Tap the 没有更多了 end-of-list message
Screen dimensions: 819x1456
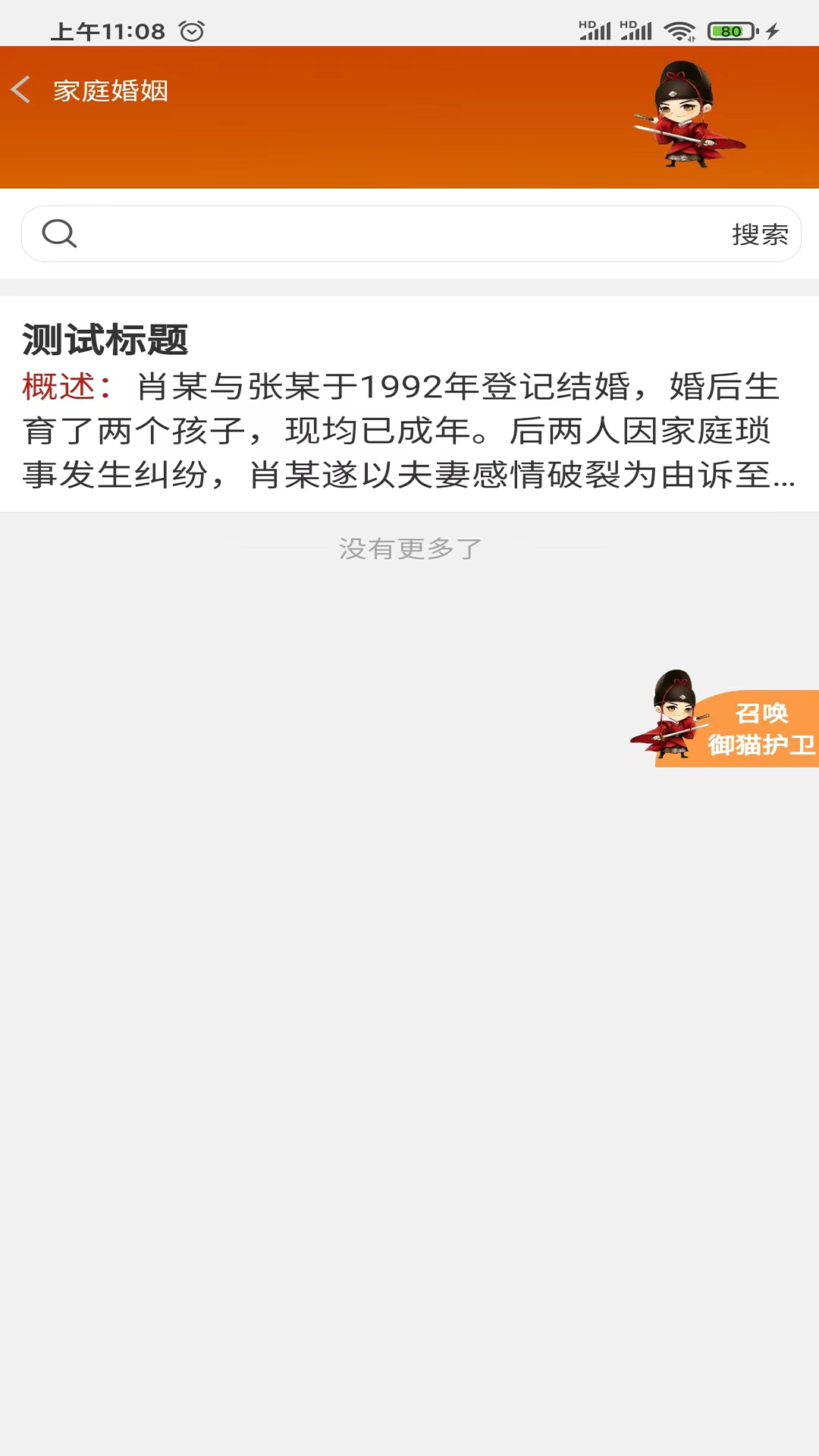click(x=409, y=549)
